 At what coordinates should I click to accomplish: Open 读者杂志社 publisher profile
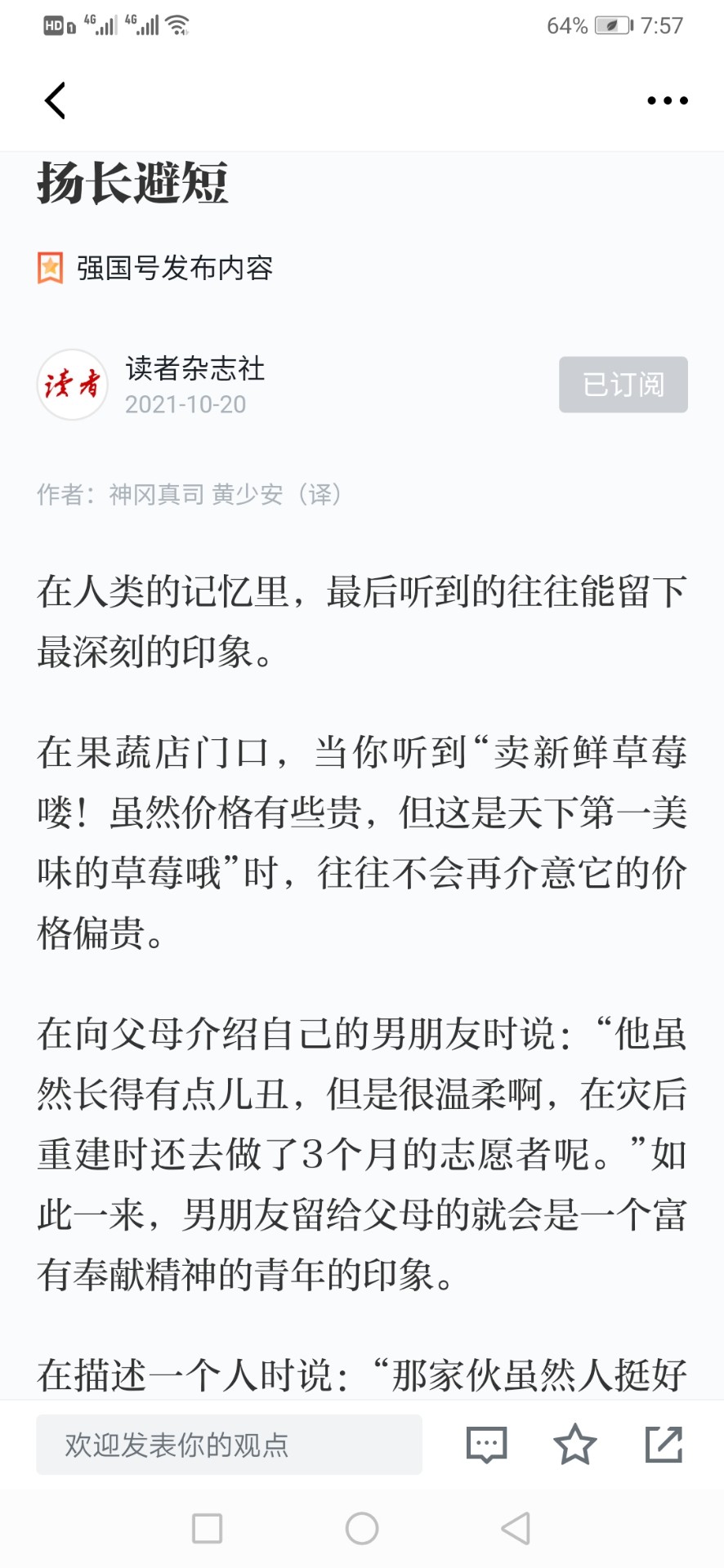pos(194,368)
